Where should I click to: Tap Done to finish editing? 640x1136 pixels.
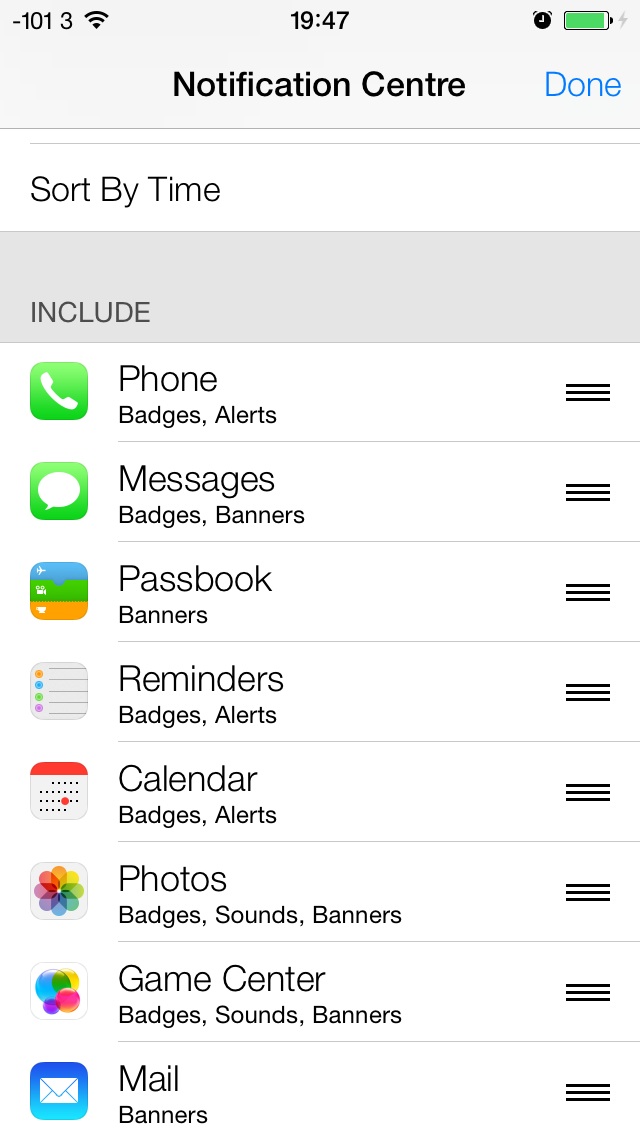pos(582,85)
